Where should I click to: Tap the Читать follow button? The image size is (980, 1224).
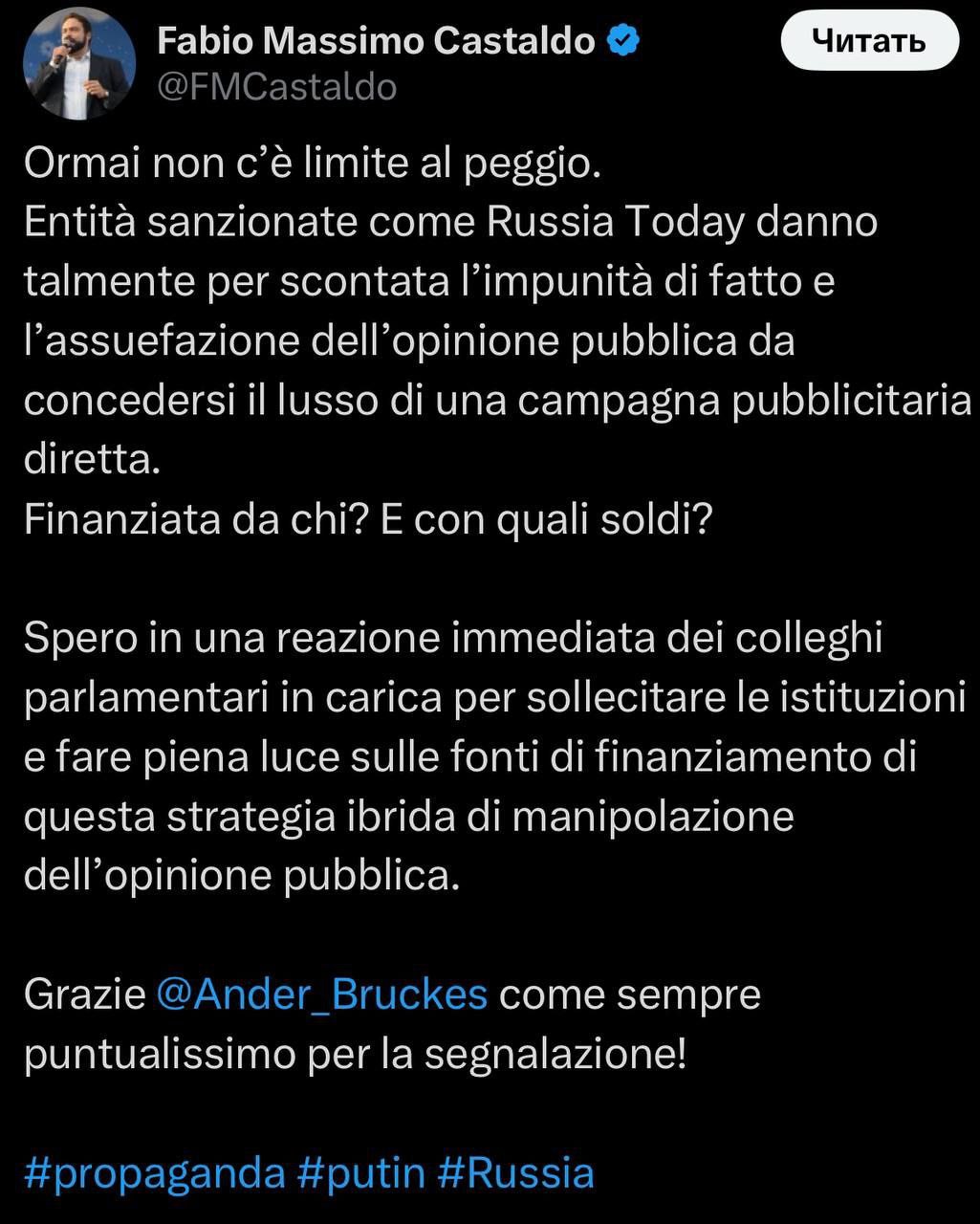click(x=869, y=41)
